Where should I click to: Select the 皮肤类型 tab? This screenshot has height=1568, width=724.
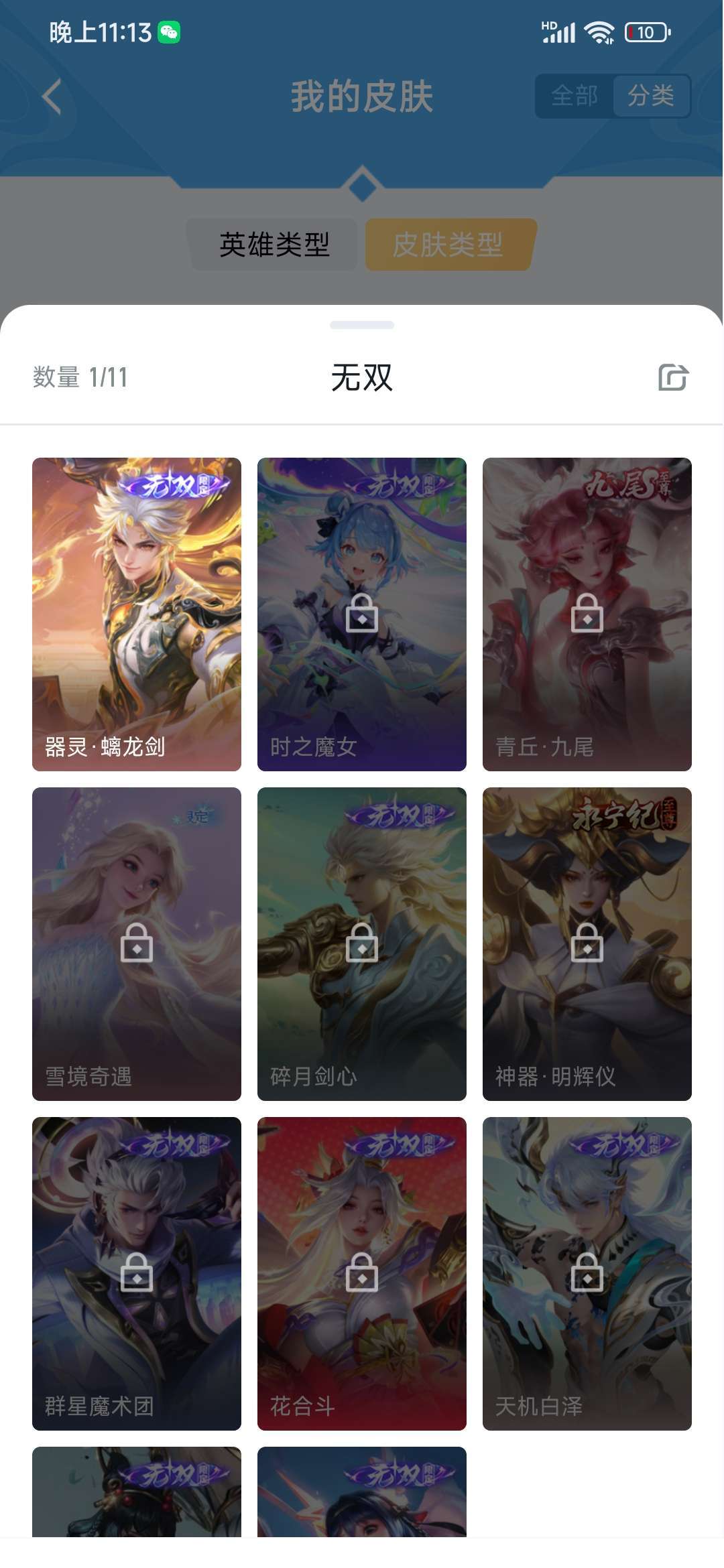tap(449, 245)
